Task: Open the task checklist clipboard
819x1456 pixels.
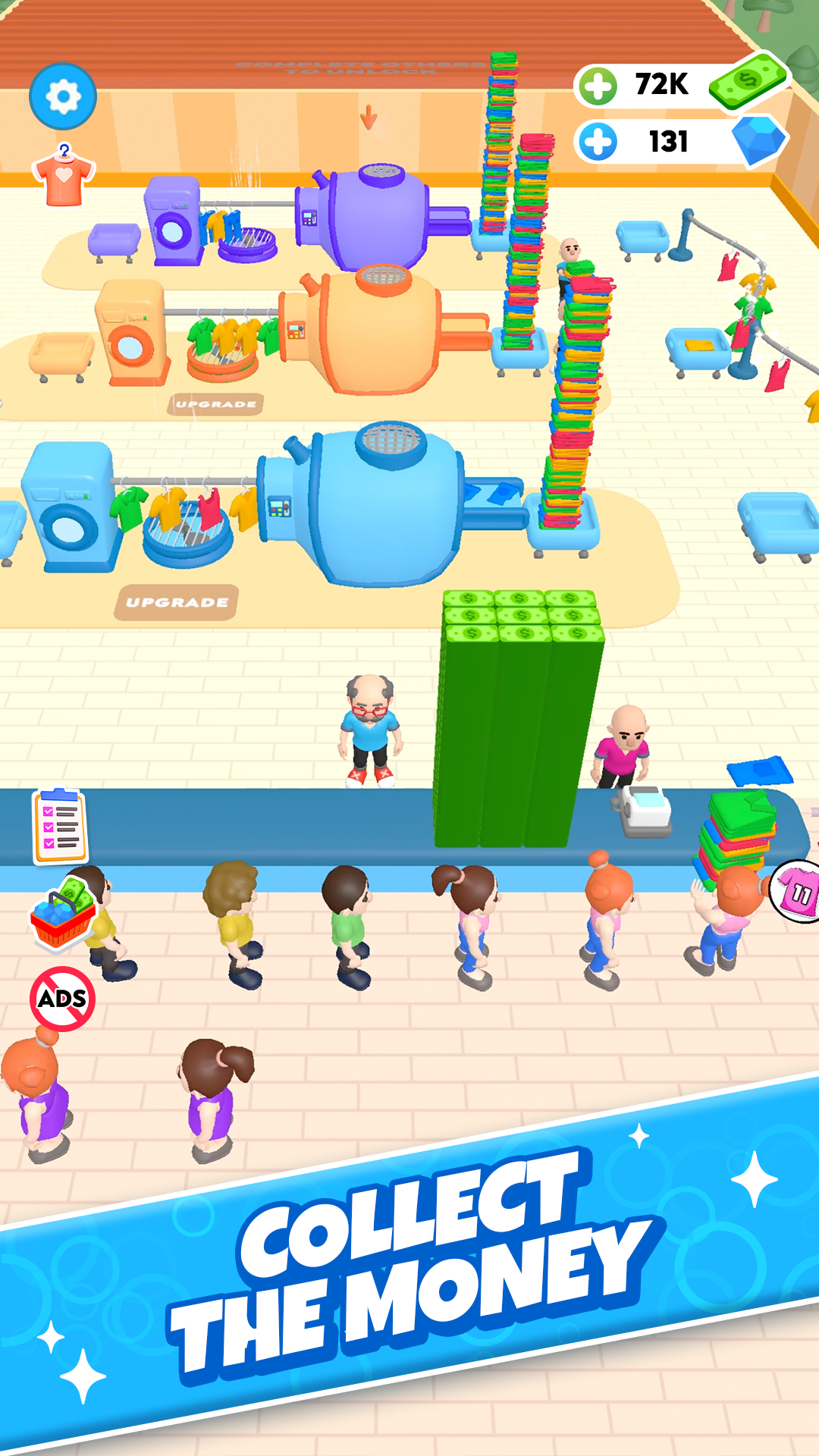Action: 60,825
